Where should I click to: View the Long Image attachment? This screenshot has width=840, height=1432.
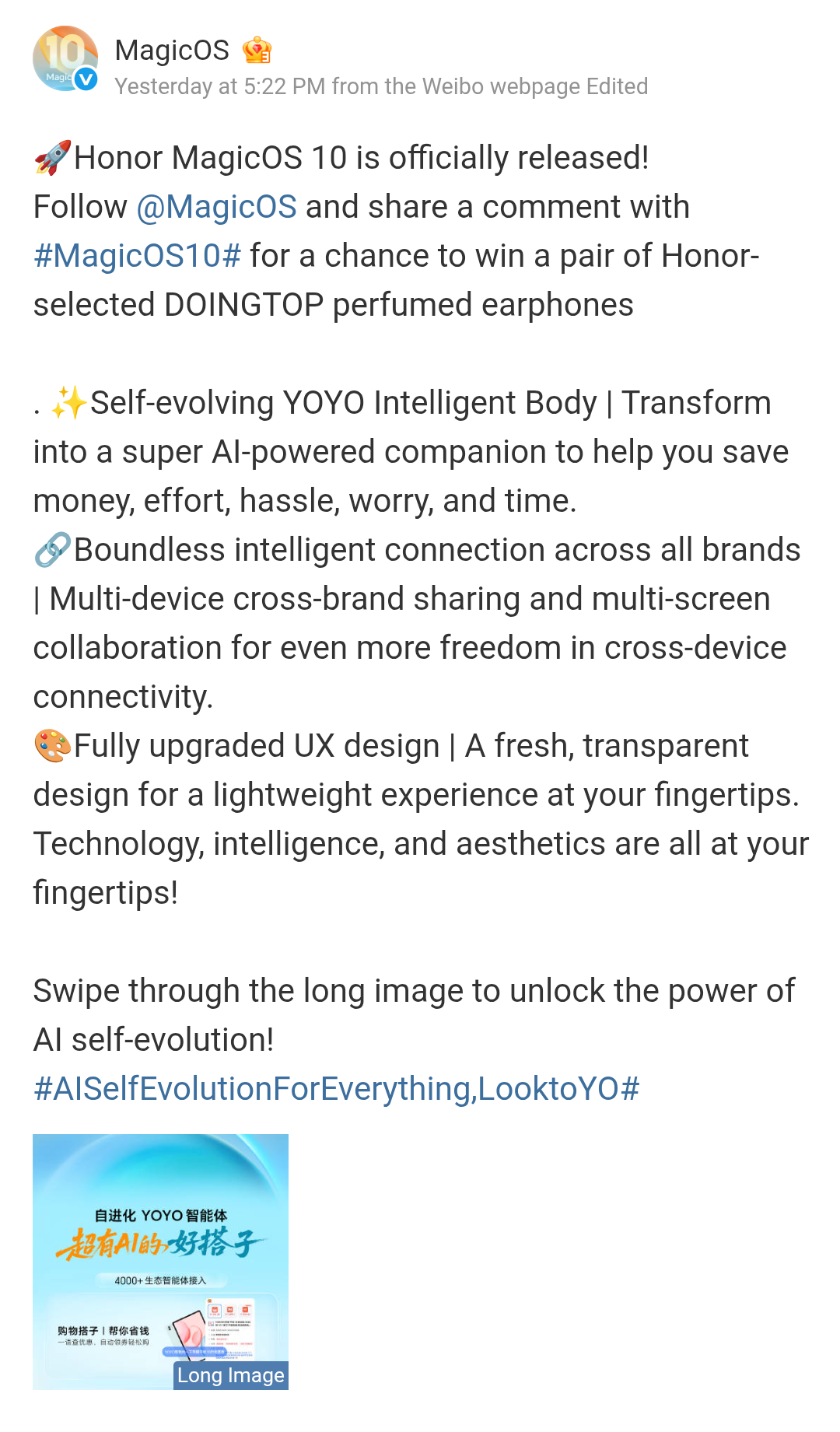pos(160,1261)
